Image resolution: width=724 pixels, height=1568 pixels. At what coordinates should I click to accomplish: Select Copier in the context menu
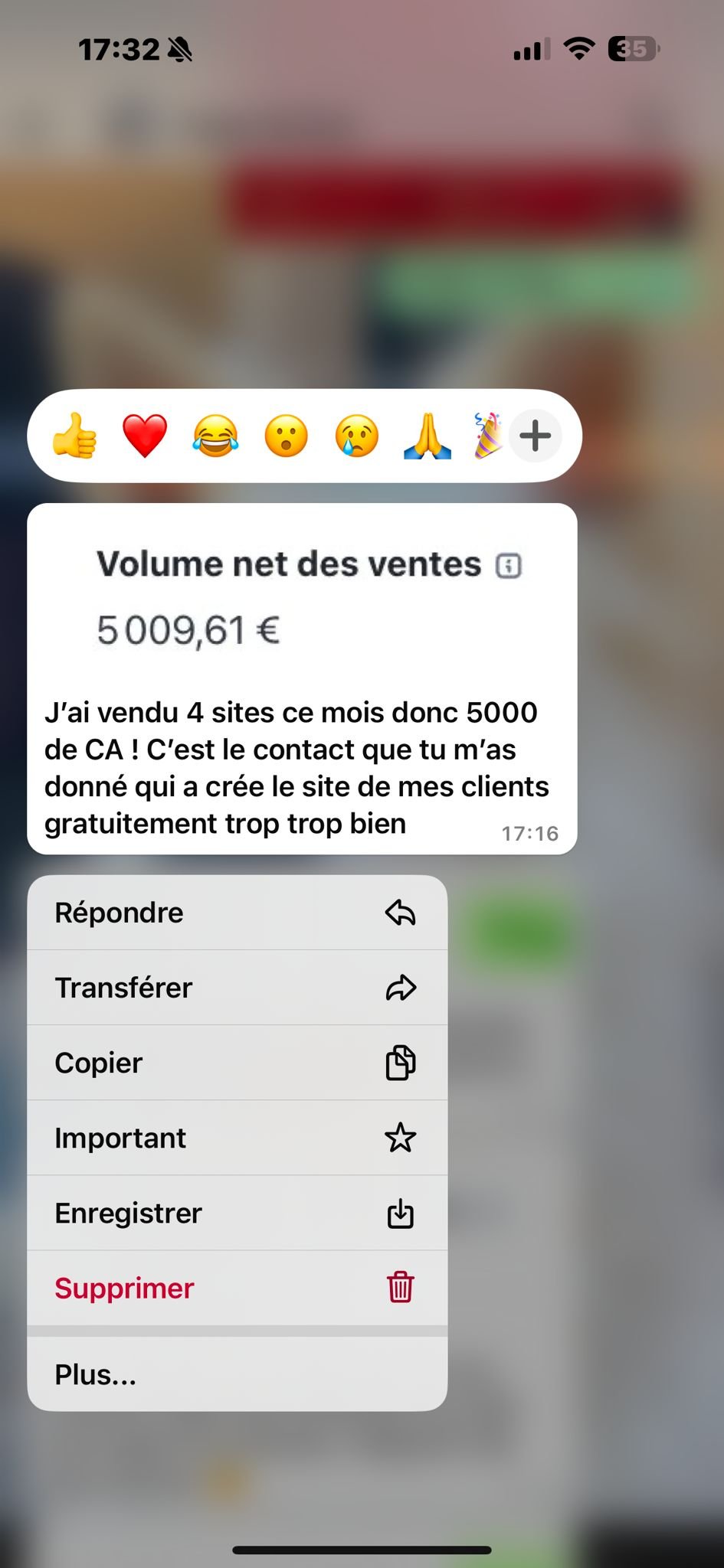click(x=237, y=1063)
